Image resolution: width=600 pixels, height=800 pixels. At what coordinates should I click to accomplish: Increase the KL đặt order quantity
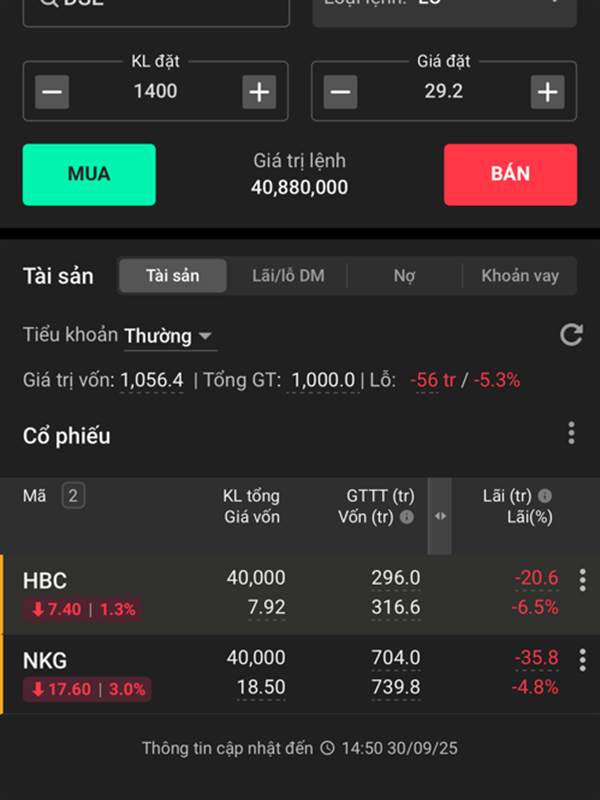259,92
